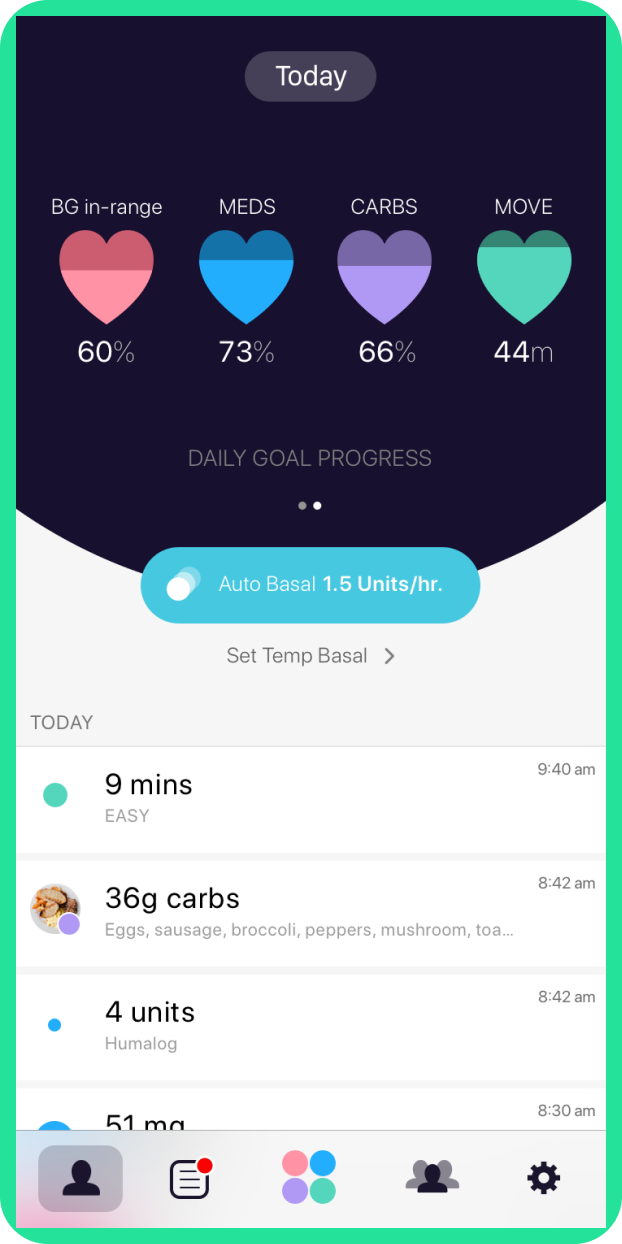This screenshot has width=622, height=1244.
Task: Open the MOVE heart goal
Action: [x=523, y=275]
